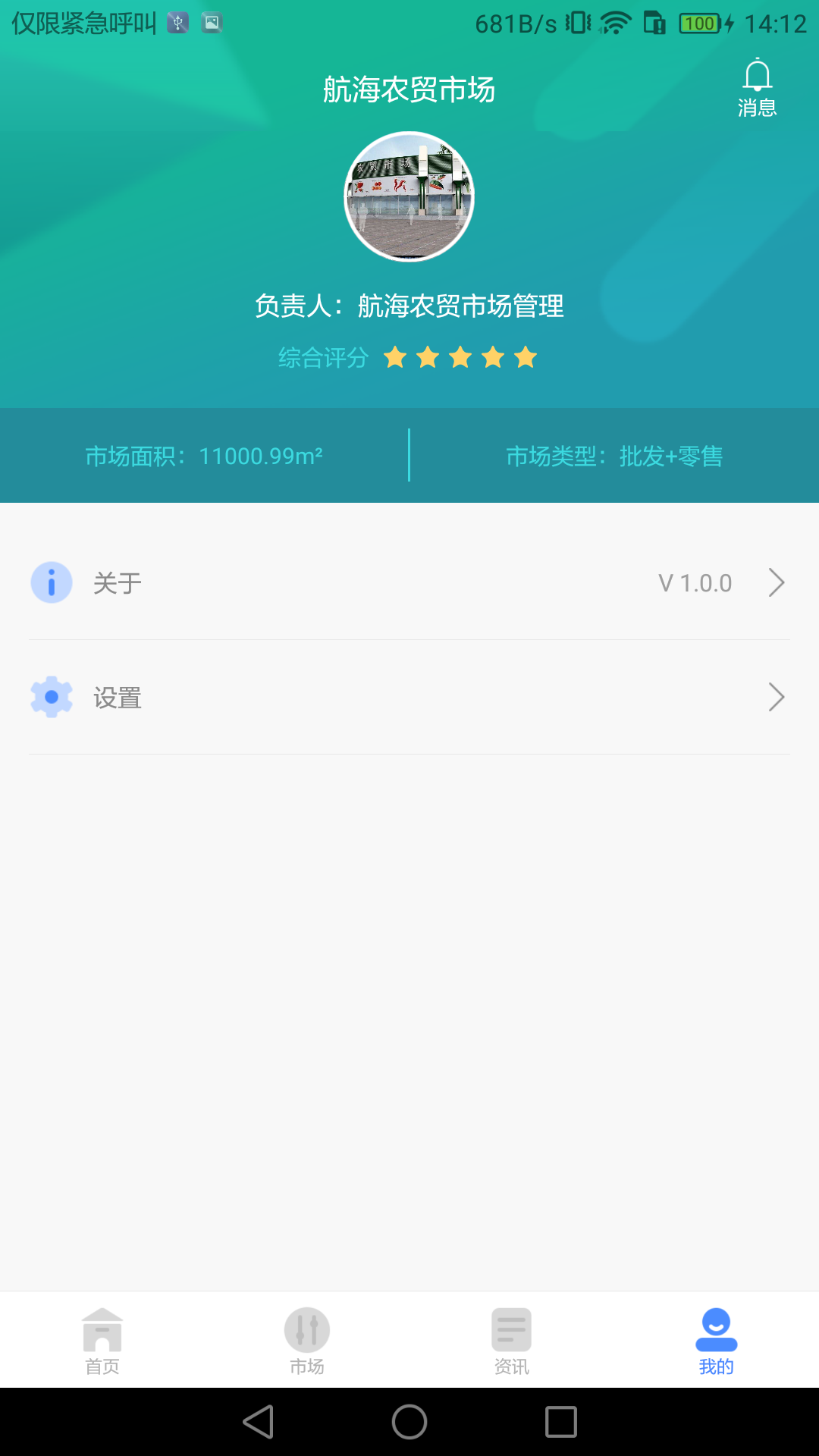Image resolution: width=819 pixels, height=1456 pixels.
Task: Click the info icon beside 关于
Action: click(51, 582)
